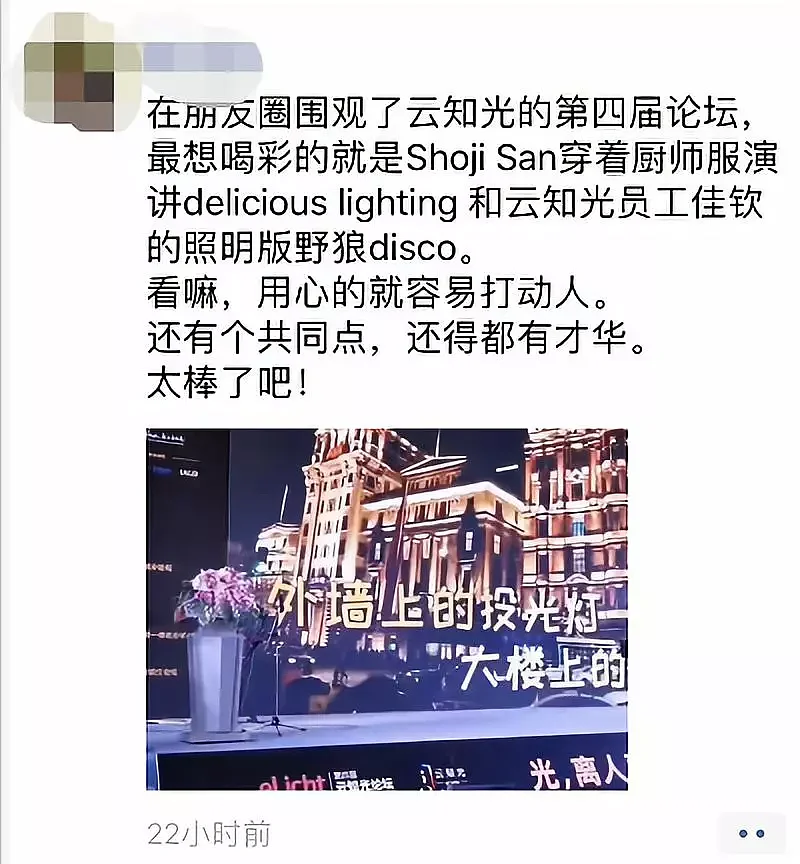
Task: Open the forum stage photo in the post
Action: [x=387, y=609]
